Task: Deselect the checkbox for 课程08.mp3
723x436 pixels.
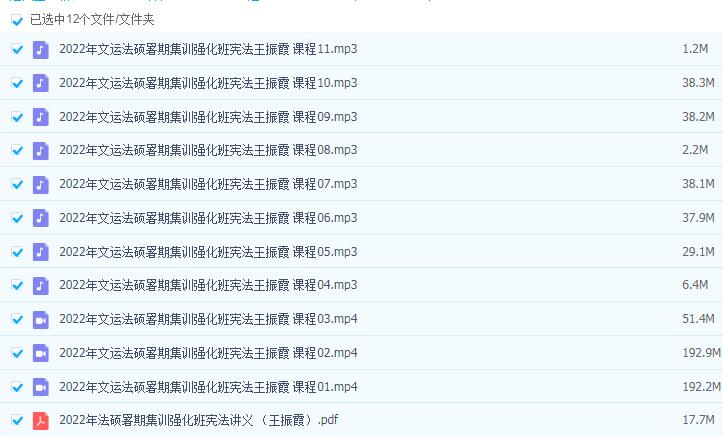Action: [x=17, y=150]
